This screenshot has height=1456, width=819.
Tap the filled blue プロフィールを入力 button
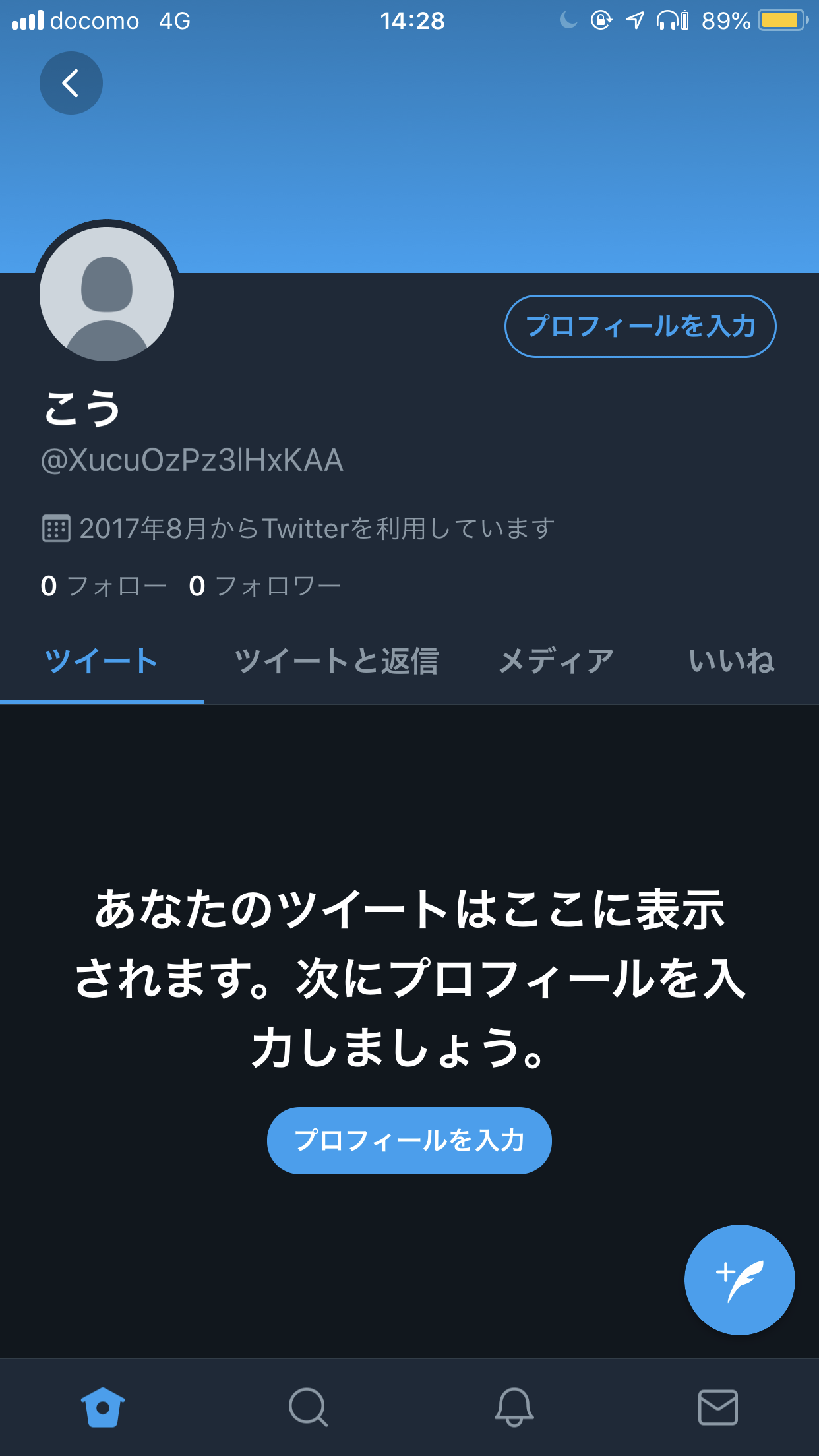coord(409,1141)
